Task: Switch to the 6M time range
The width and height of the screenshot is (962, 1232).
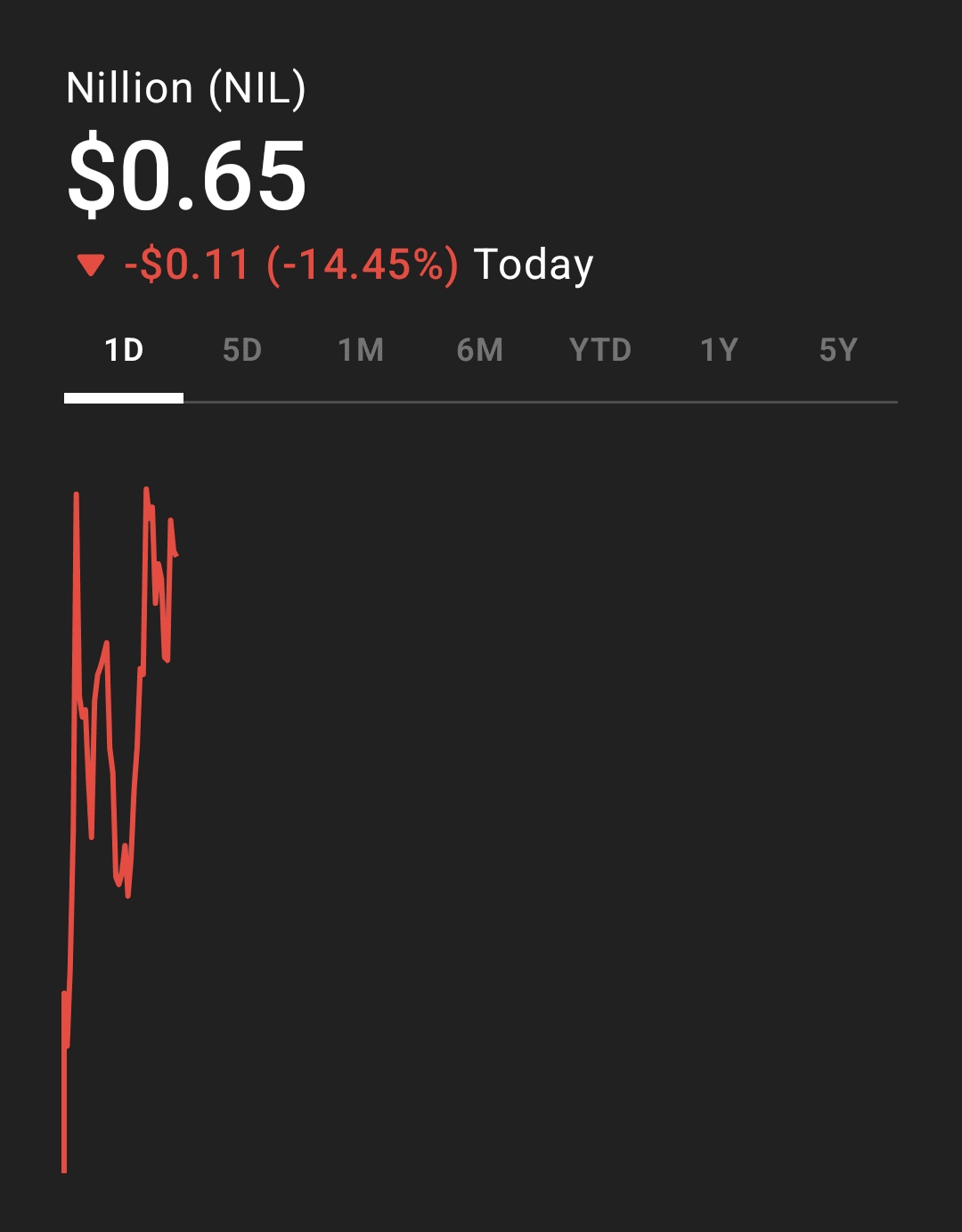Action: [x=480, y=350]
